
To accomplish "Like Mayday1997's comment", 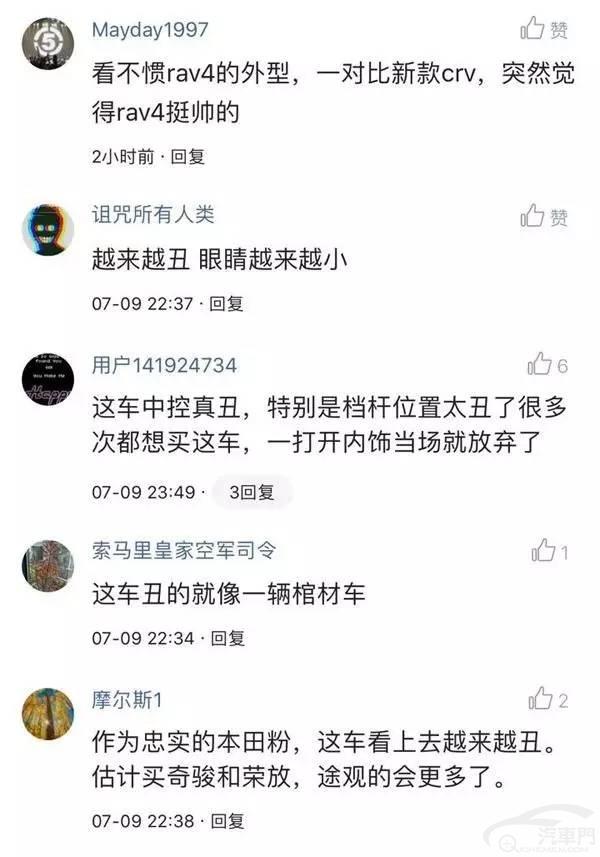I will click(x=542, y=29).
